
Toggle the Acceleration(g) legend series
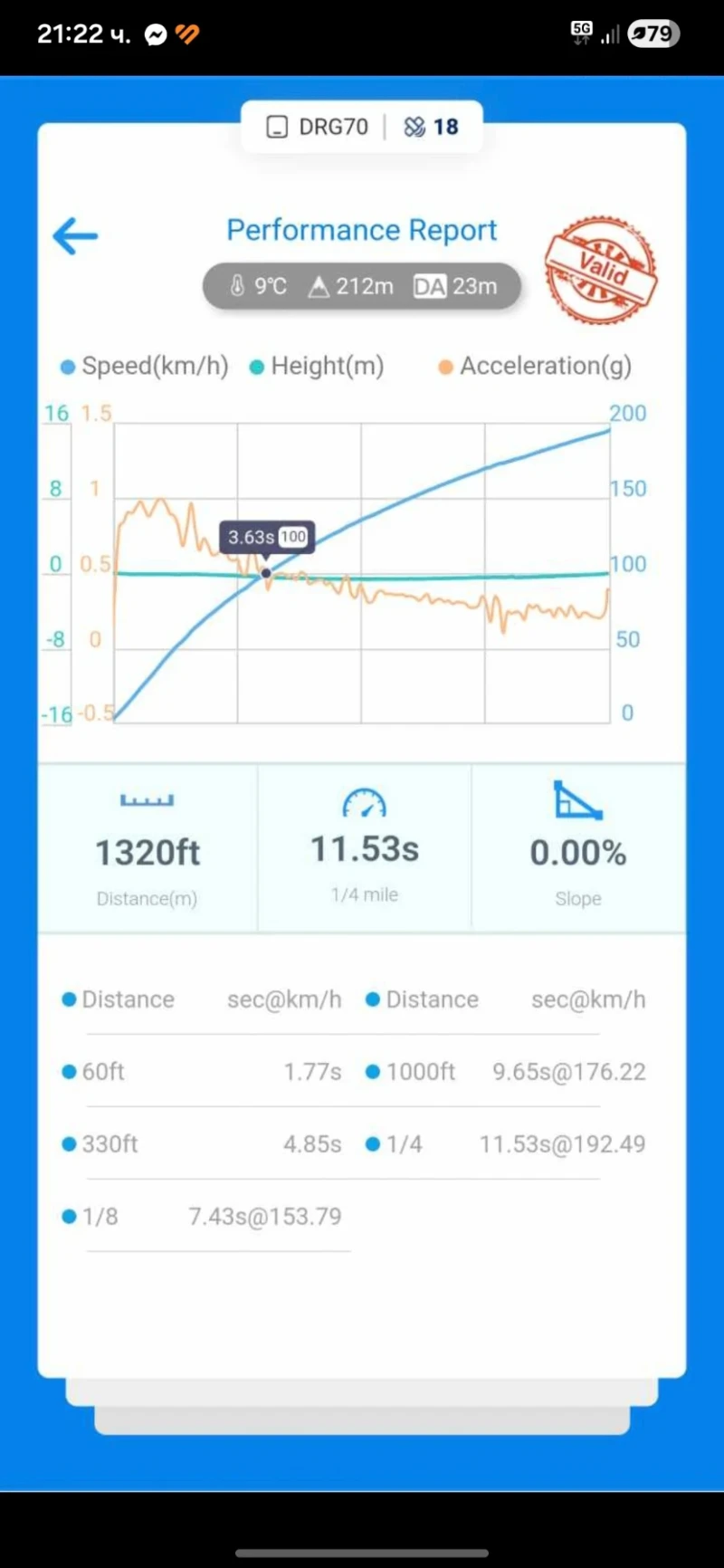(535, 367)
